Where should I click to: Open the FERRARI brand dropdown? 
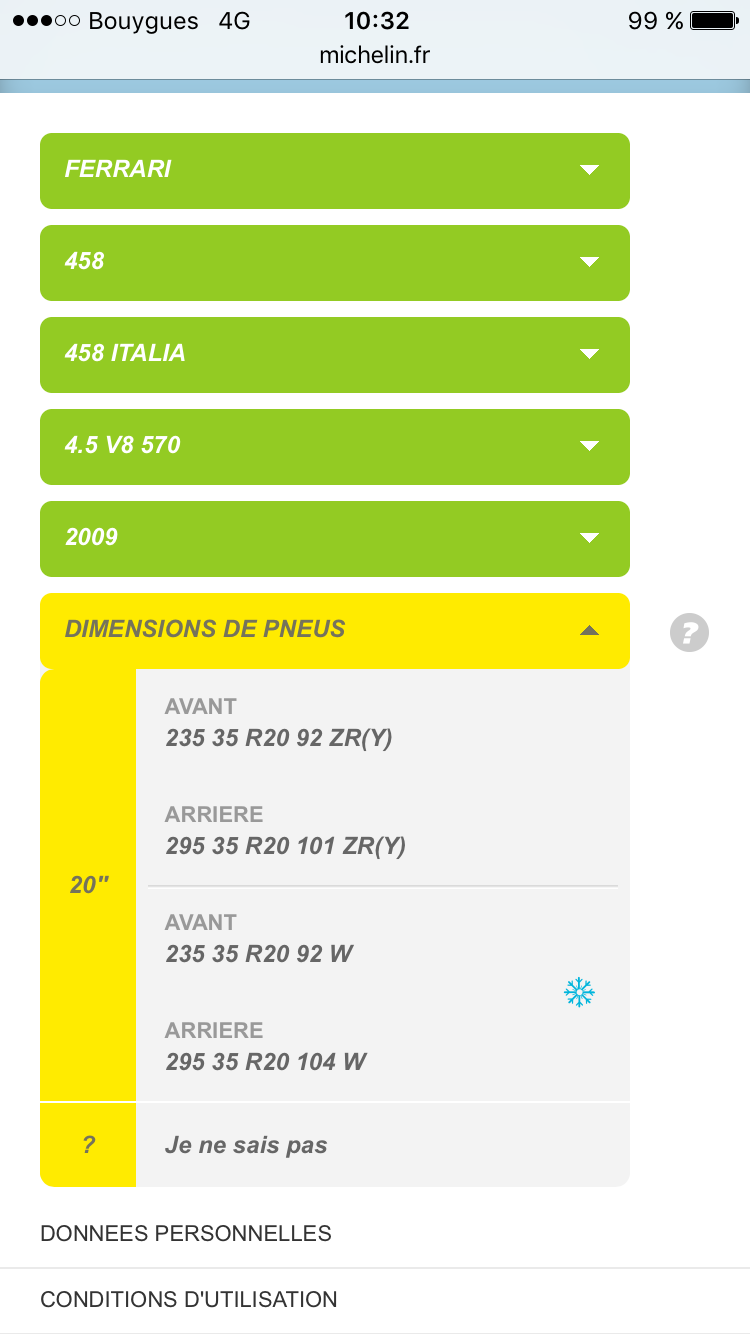click(334, 170)
